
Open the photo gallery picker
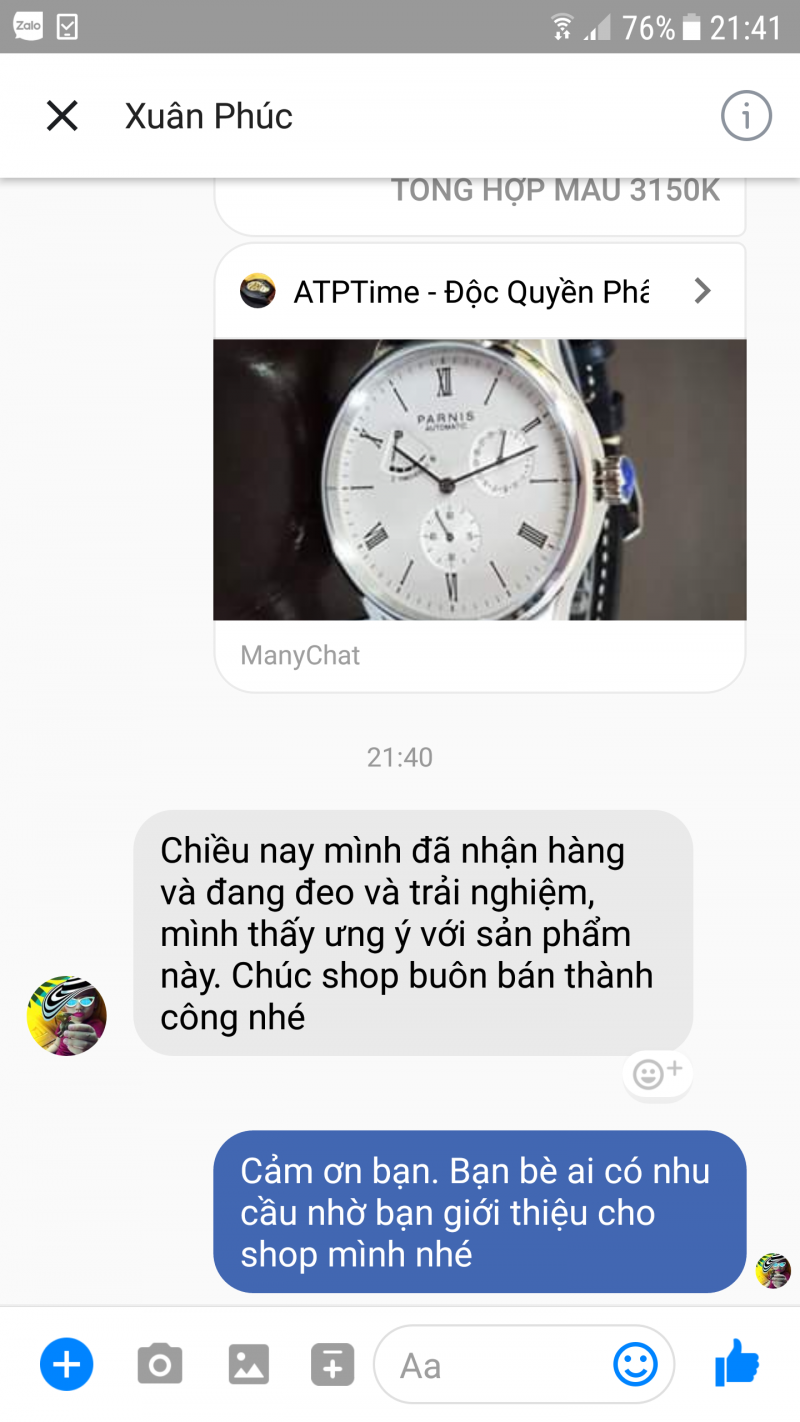pos(248,1364)
